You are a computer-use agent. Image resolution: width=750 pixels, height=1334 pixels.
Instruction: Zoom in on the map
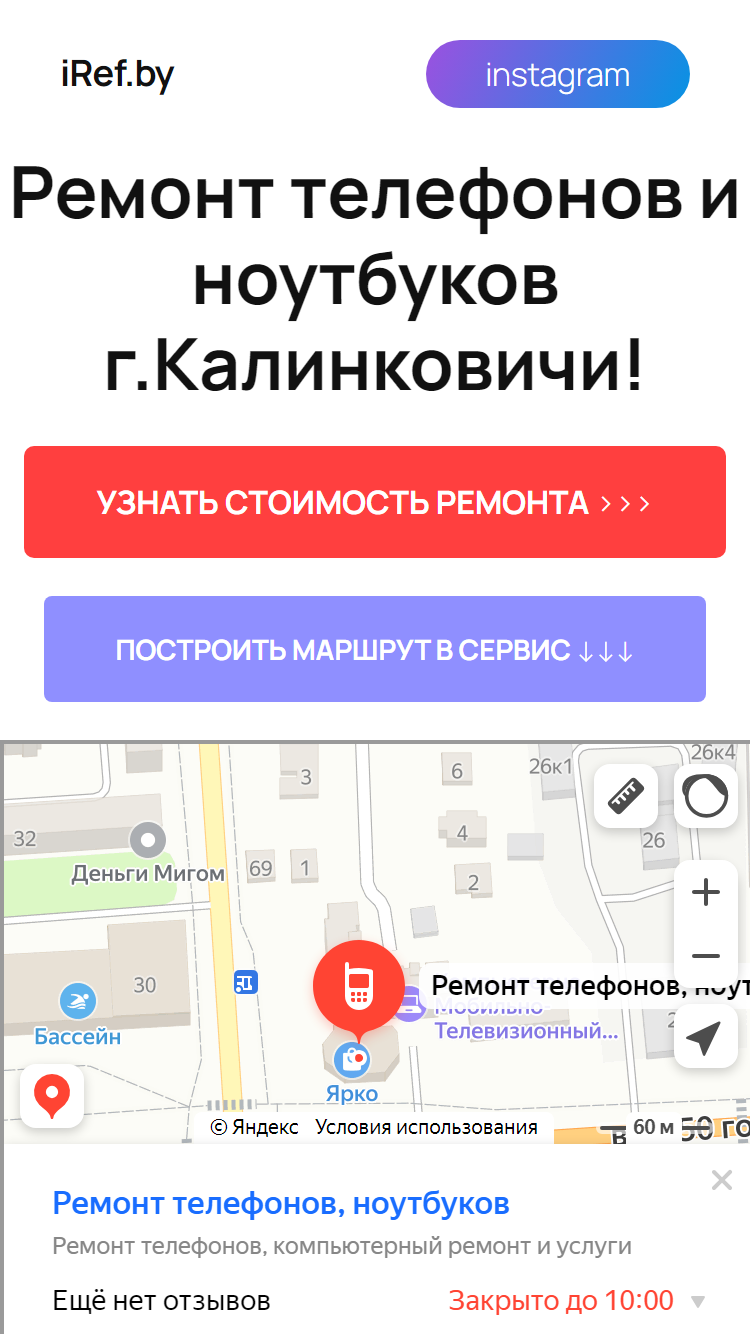pyautogui.click(x=706, y=893)
